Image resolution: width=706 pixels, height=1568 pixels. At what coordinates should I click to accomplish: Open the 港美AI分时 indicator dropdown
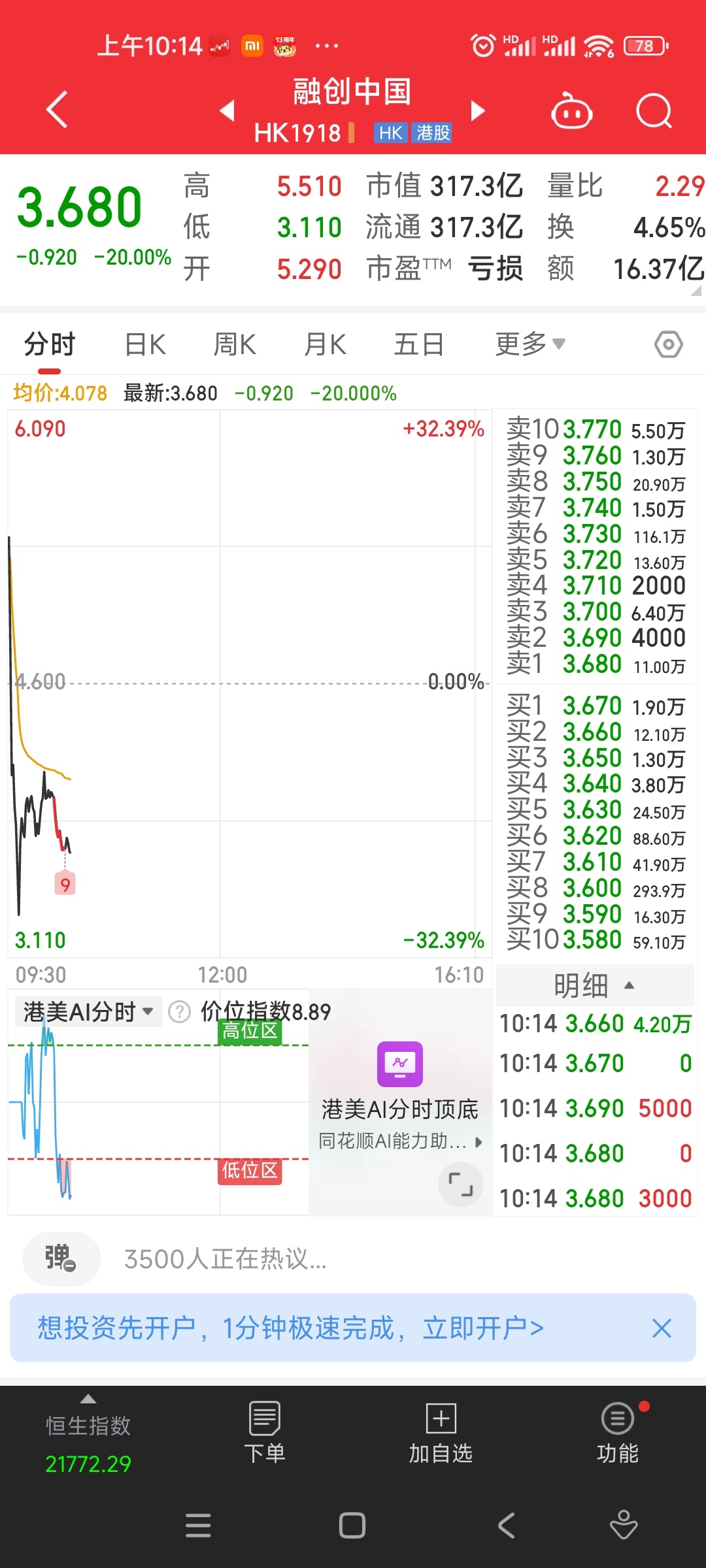[x=88, y=1012]
